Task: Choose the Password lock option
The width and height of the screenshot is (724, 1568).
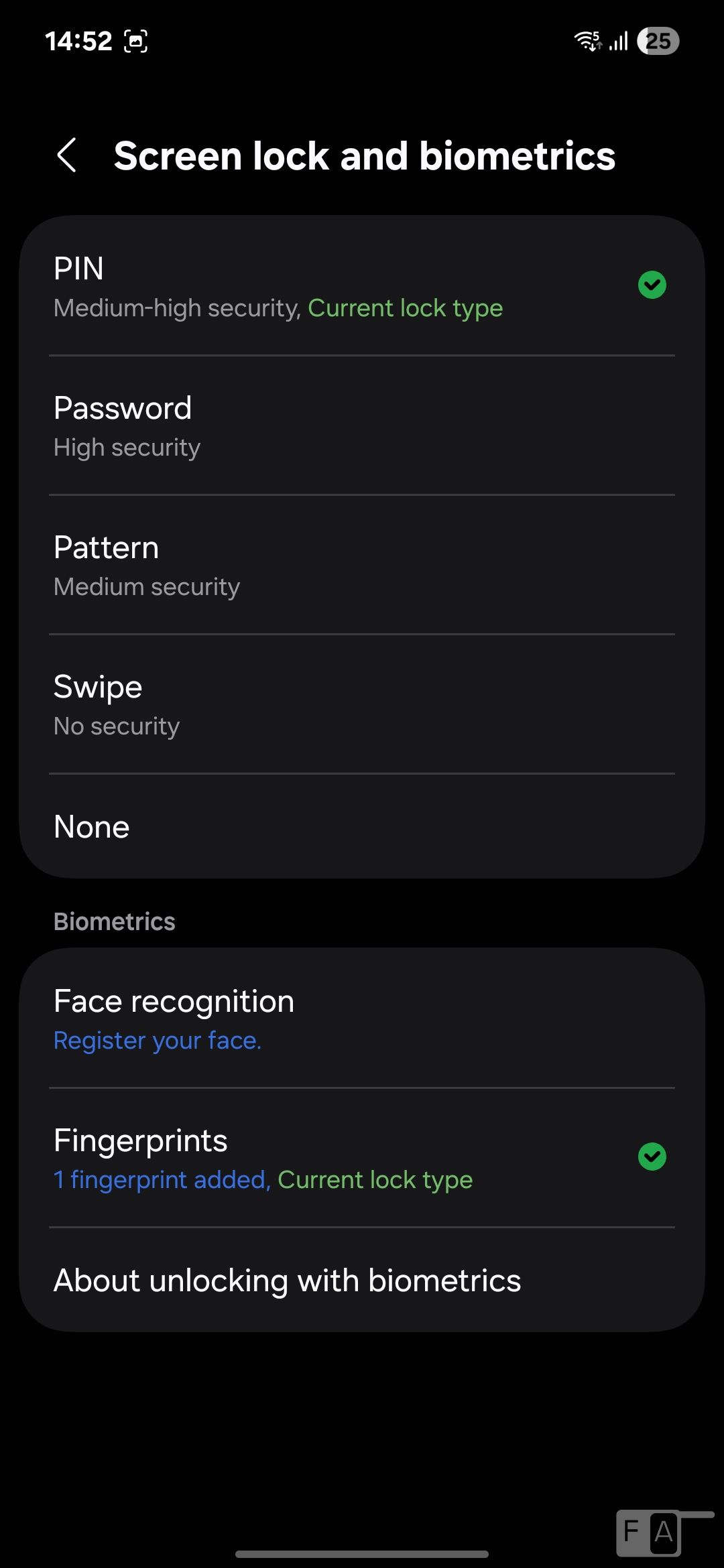Action: (362, 426)
